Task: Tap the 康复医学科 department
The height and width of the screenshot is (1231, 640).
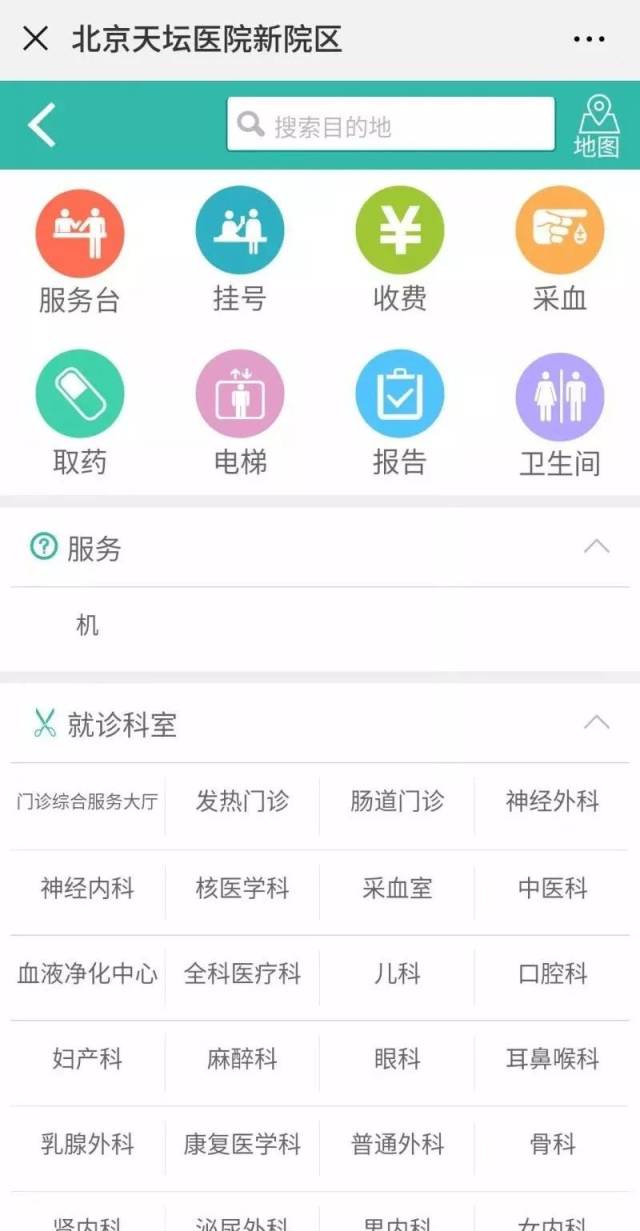Action: (x=242, y=1144)
